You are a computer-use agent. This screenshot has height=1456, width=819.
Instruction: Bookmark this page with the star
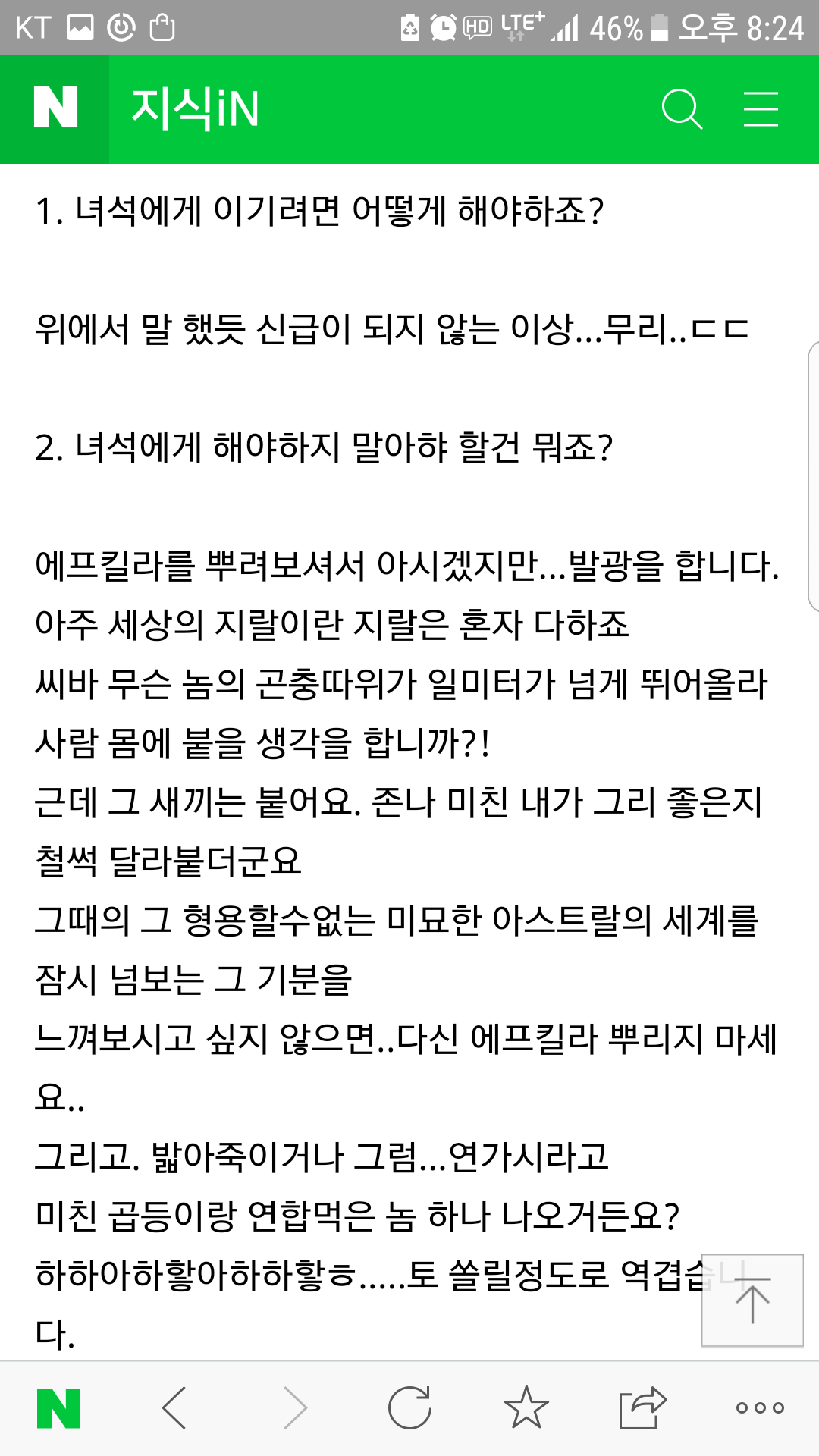(526, 1407)
